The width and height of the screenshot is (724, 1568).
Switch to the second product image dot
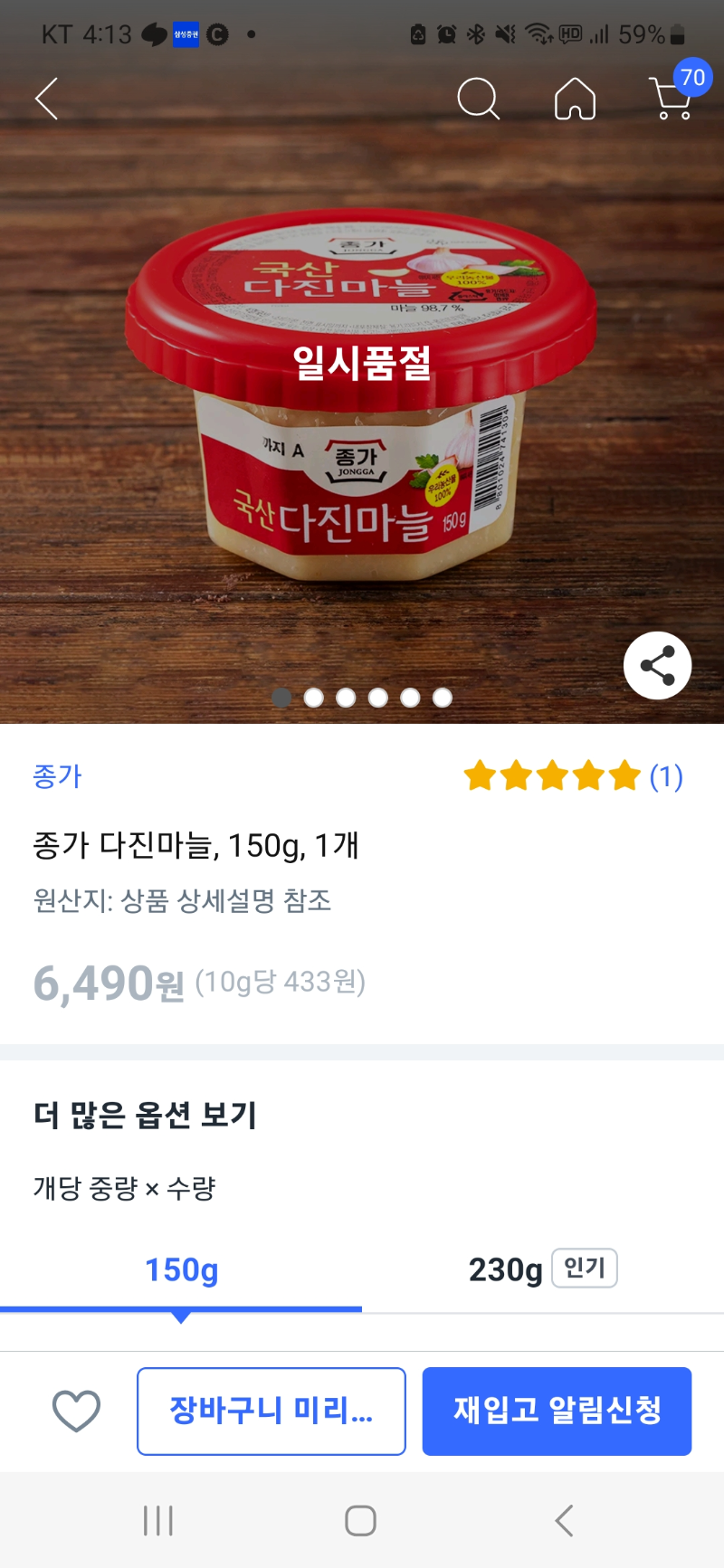click(x=315, y=698)
